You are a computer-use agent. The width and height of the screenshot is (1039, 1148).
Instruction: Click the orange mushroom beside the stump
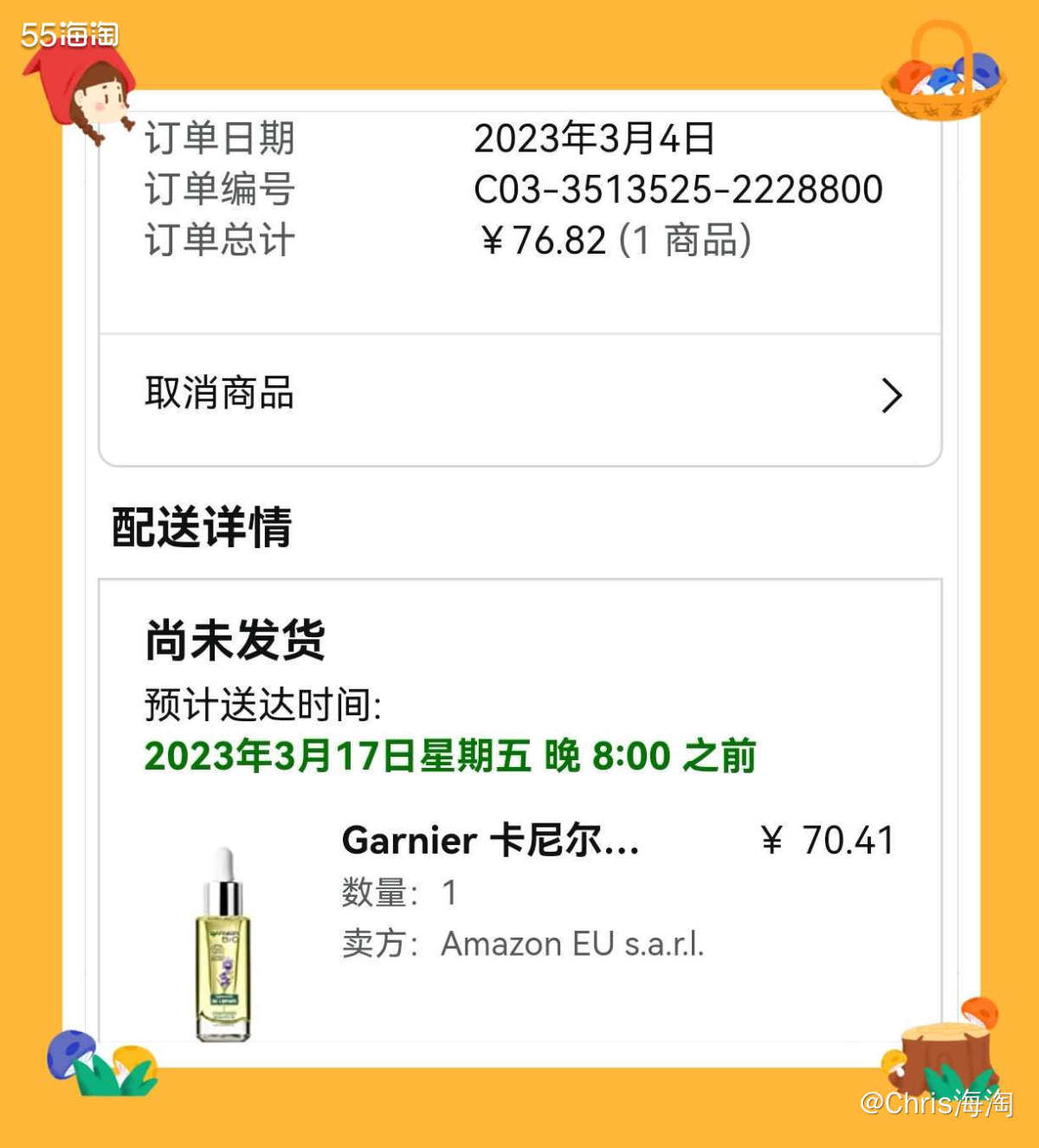(x=983, y=1013)
